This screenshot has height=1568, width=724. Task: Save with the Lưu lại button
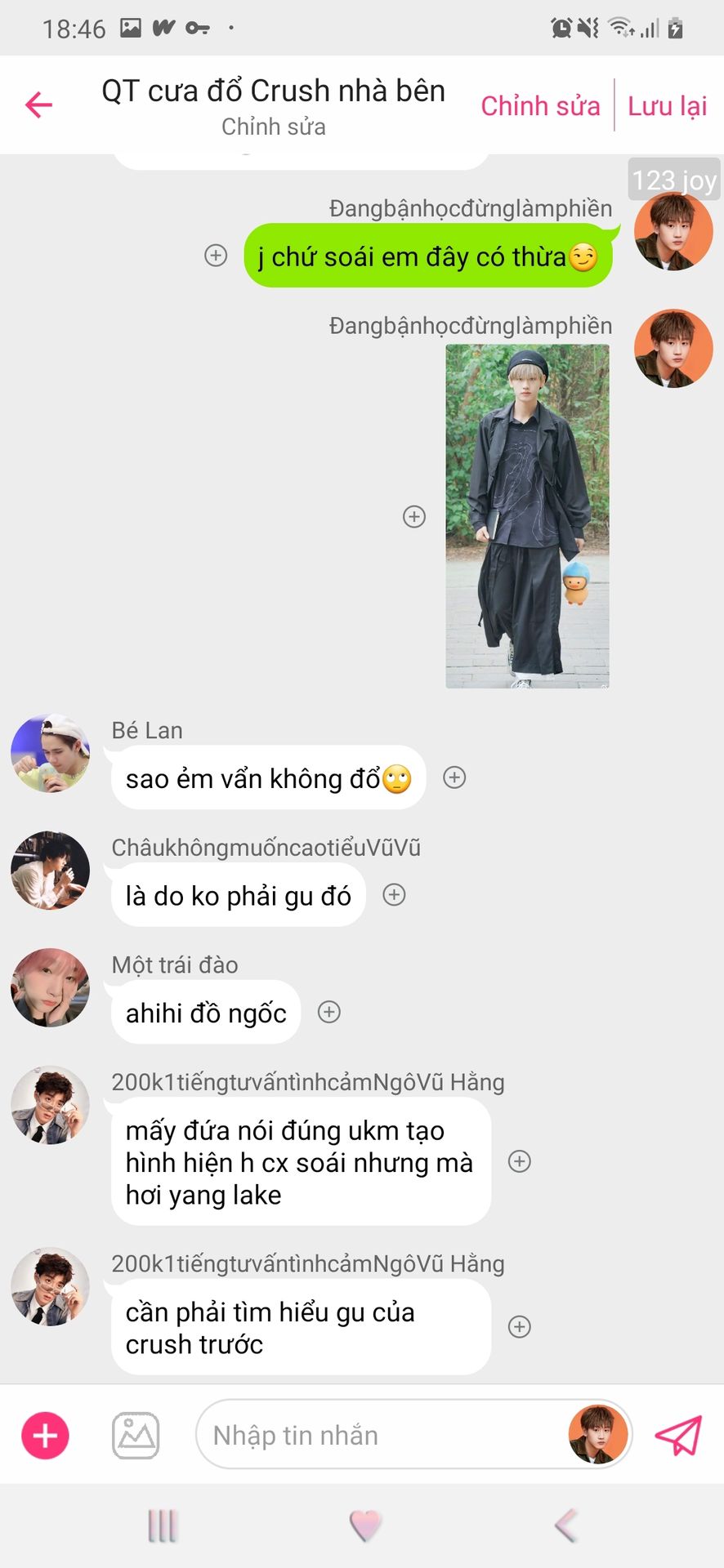click(x=667, y=106)
